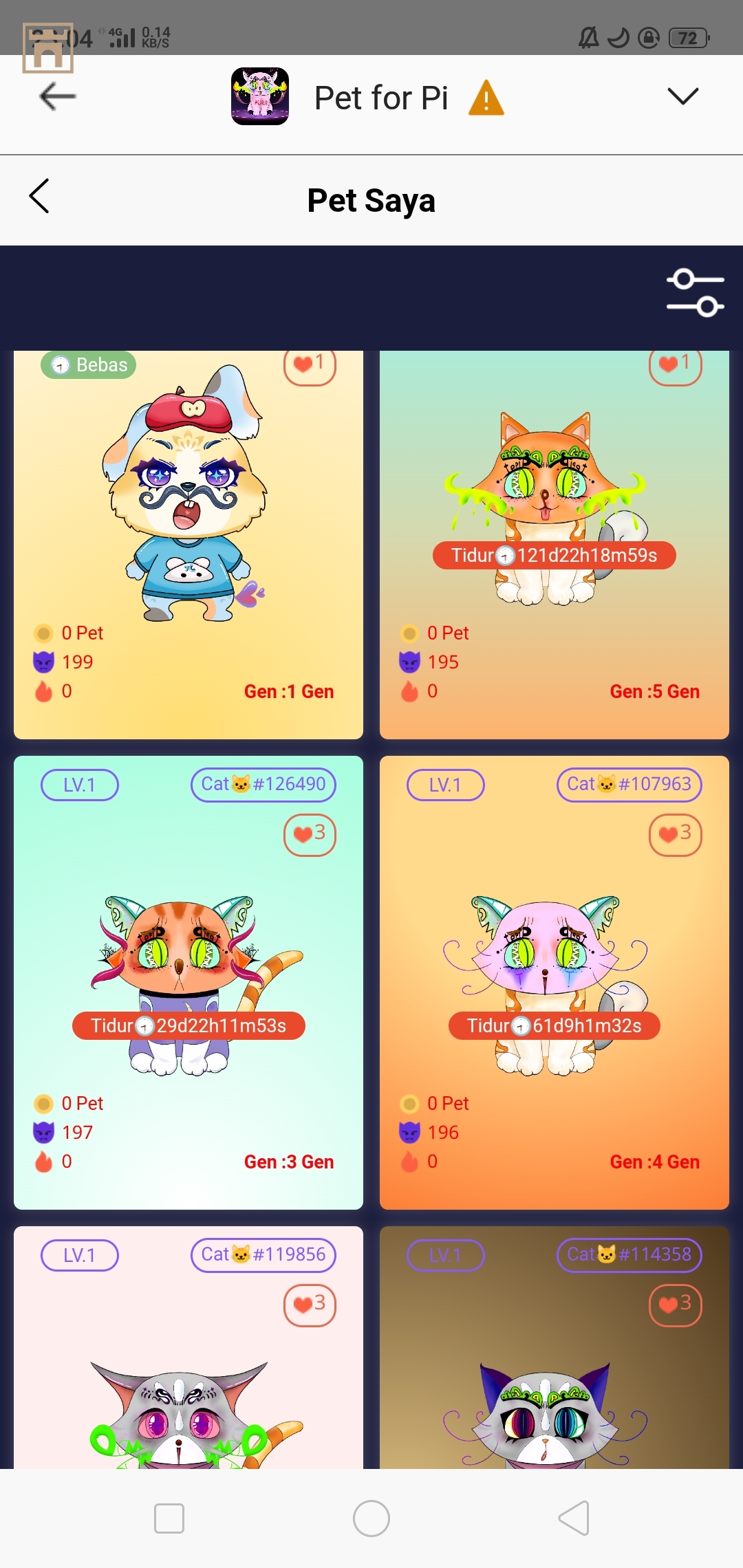
Task: Open the pet filter settings
Action: click(x=695, y=292)
